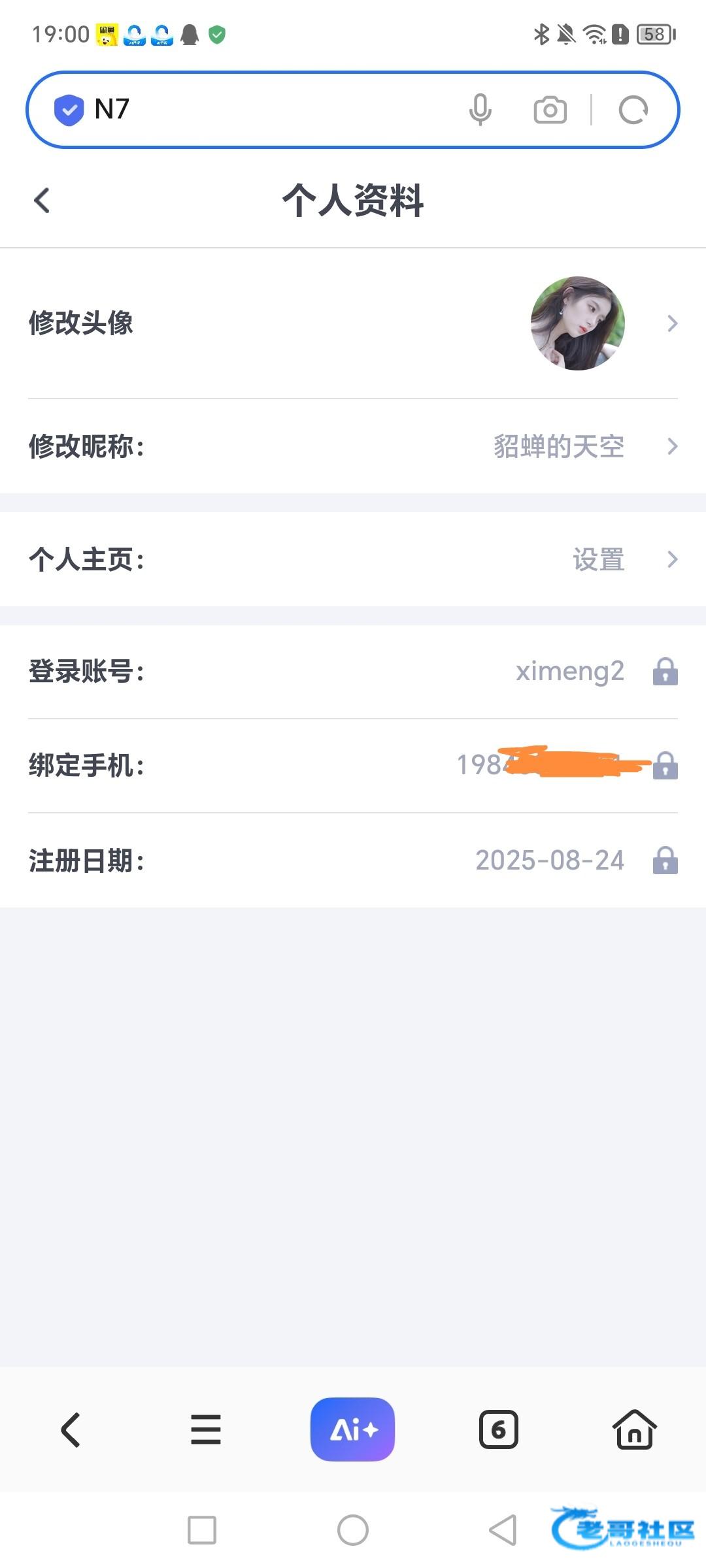This screenshot has width=706, height=1568.
Task: Open camera search in the address bar
Action: tap(550, 110)
